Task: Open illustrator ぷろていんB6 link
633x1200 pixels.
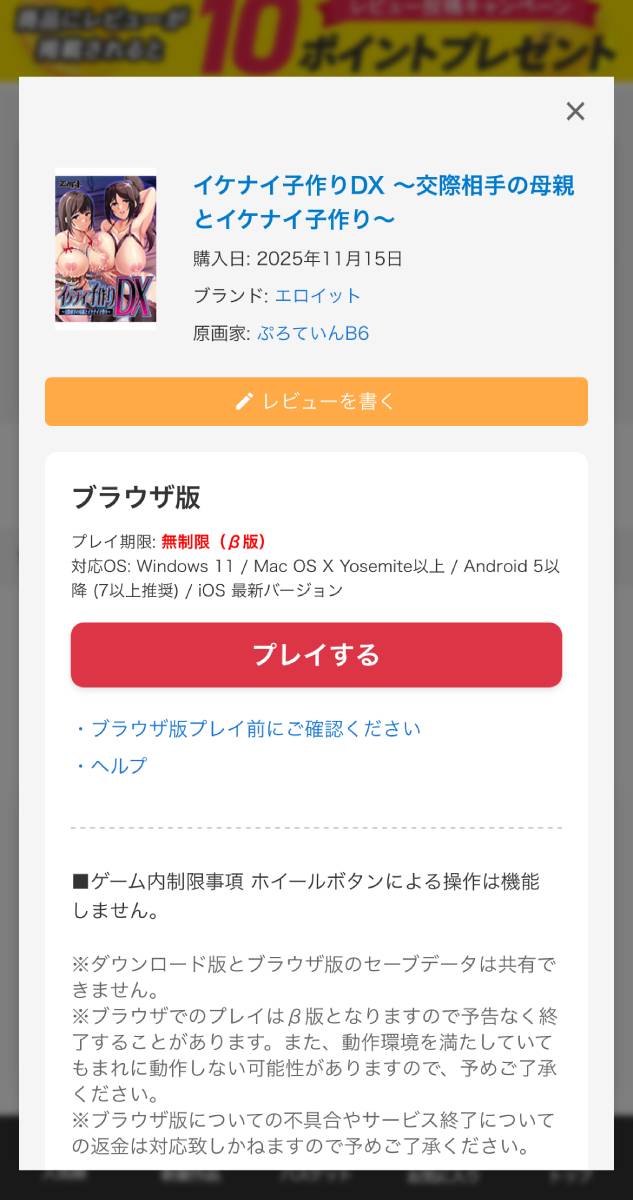Action: pos(313,333)
